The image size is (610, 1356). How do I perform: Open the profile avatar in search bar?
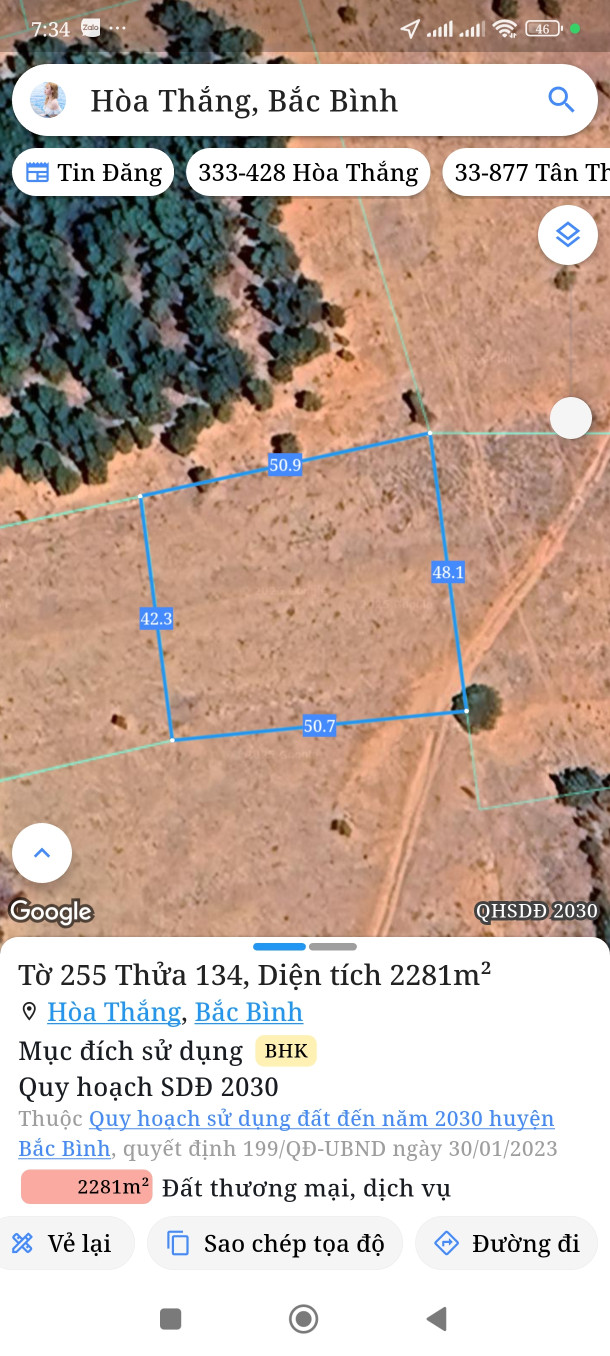(48, 100)
